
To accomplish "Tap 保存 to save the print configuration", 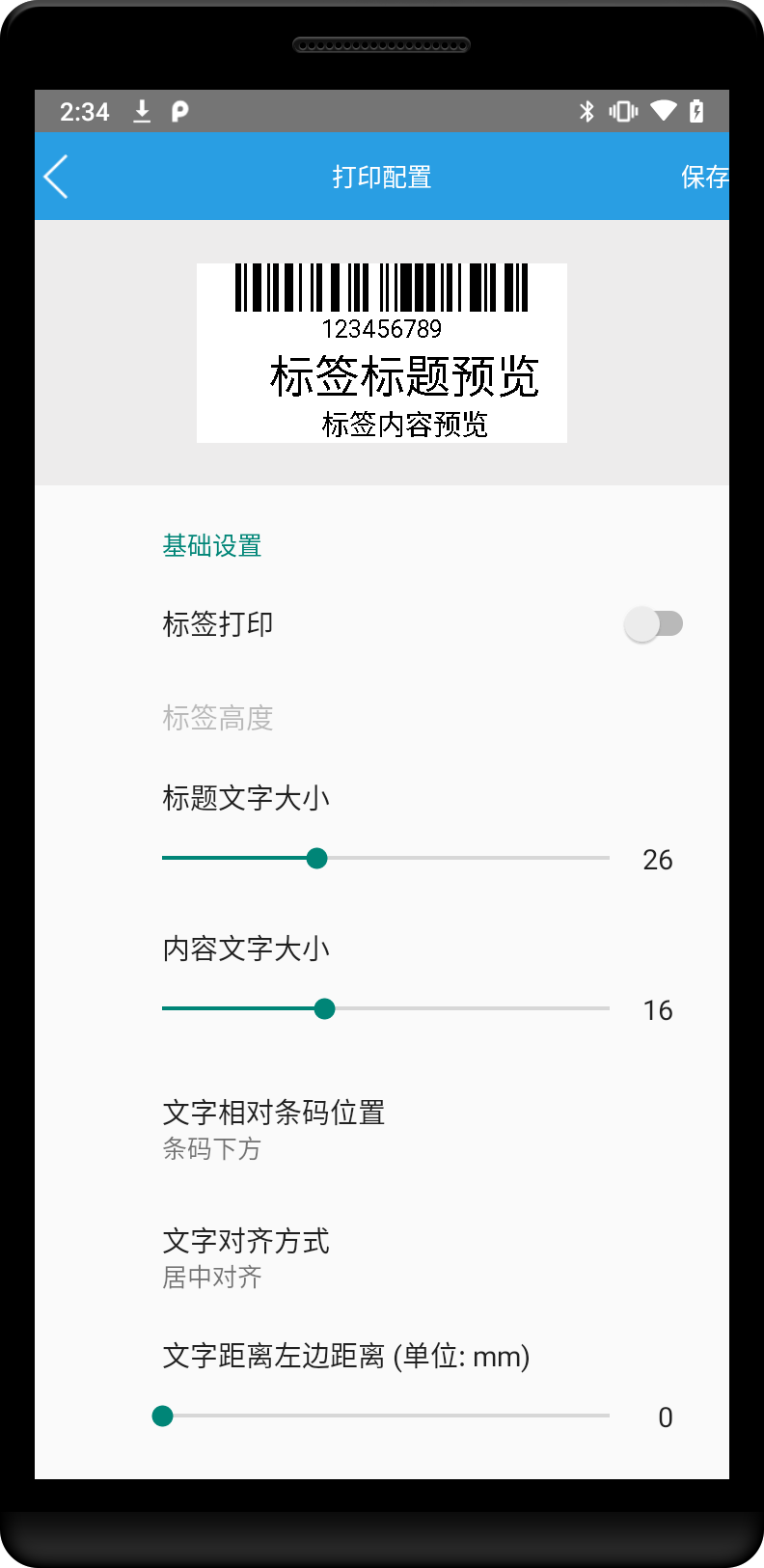I will point(703,177).
